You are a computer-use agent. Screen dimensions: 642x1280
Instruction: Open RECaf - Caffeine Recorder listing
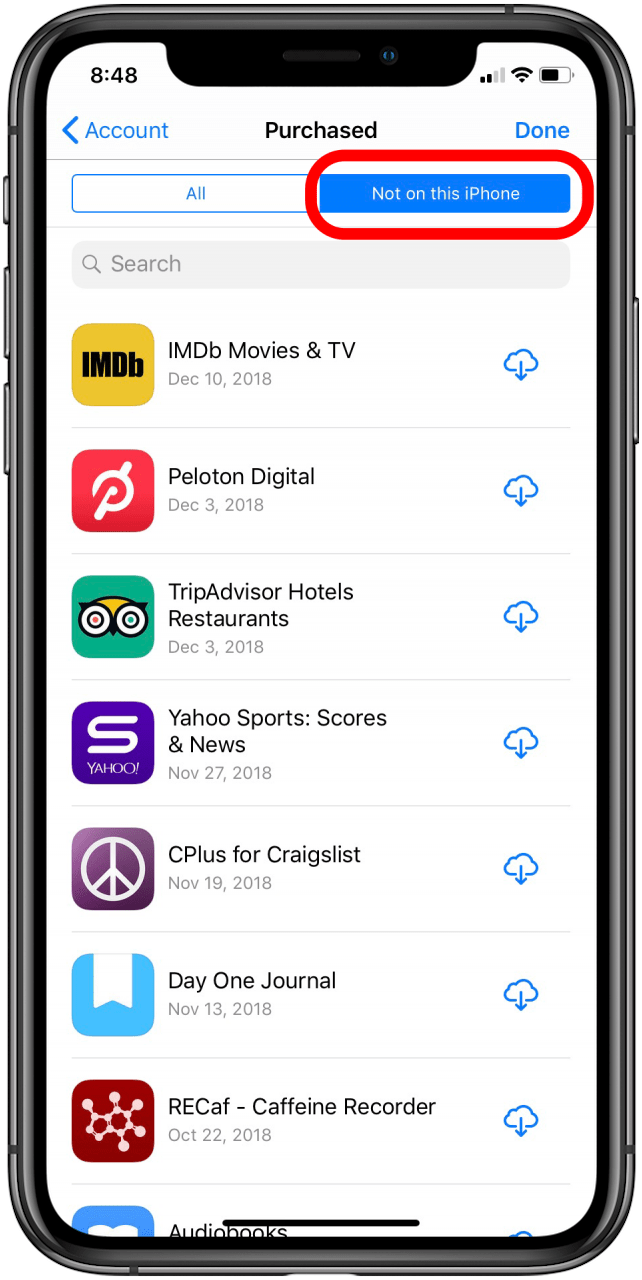click(x=301, y=1119)
